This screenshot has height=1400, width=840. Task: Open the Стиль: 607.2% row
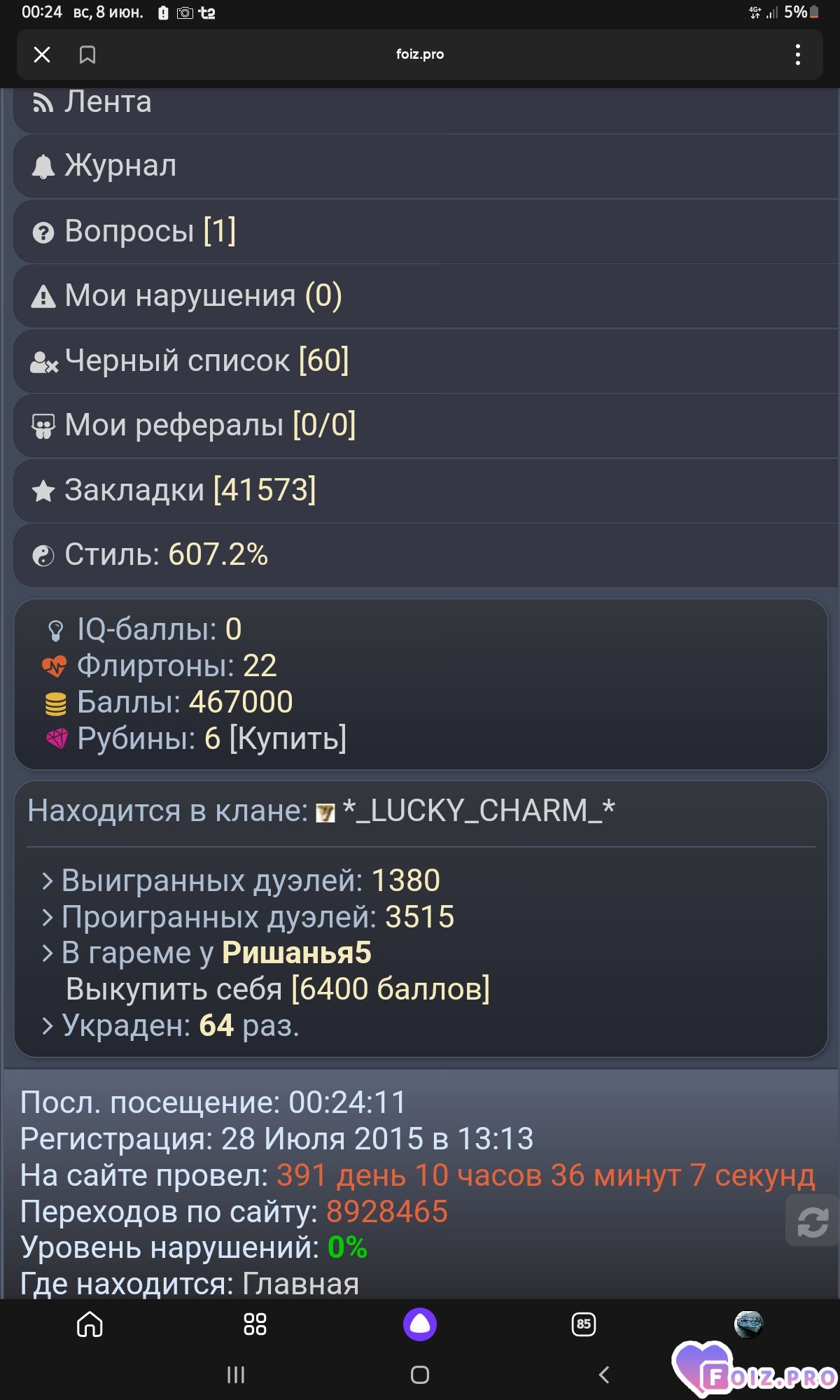[426, 555]
